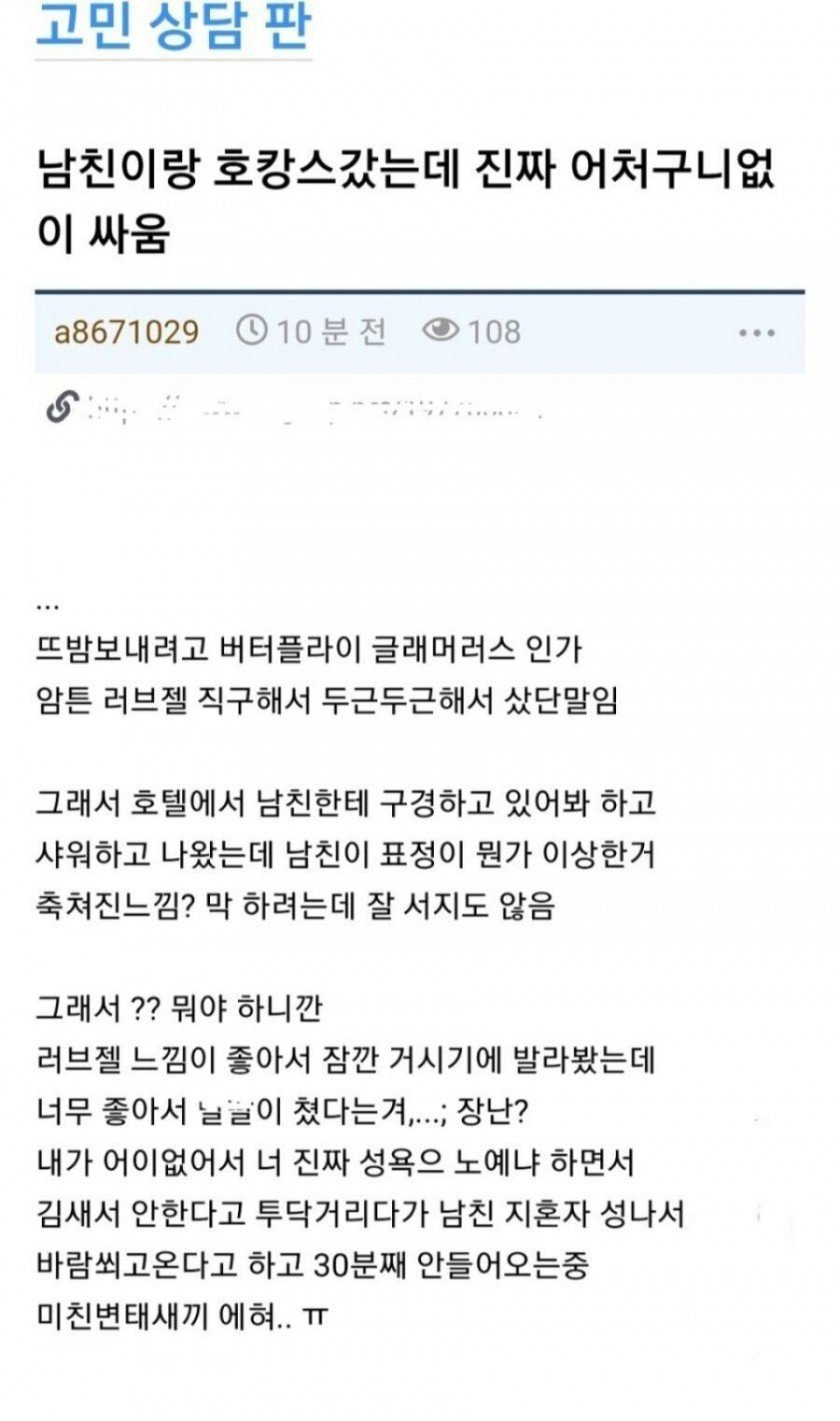View the profile of author a8671029
840x1421 pixels.
[126, 331]
